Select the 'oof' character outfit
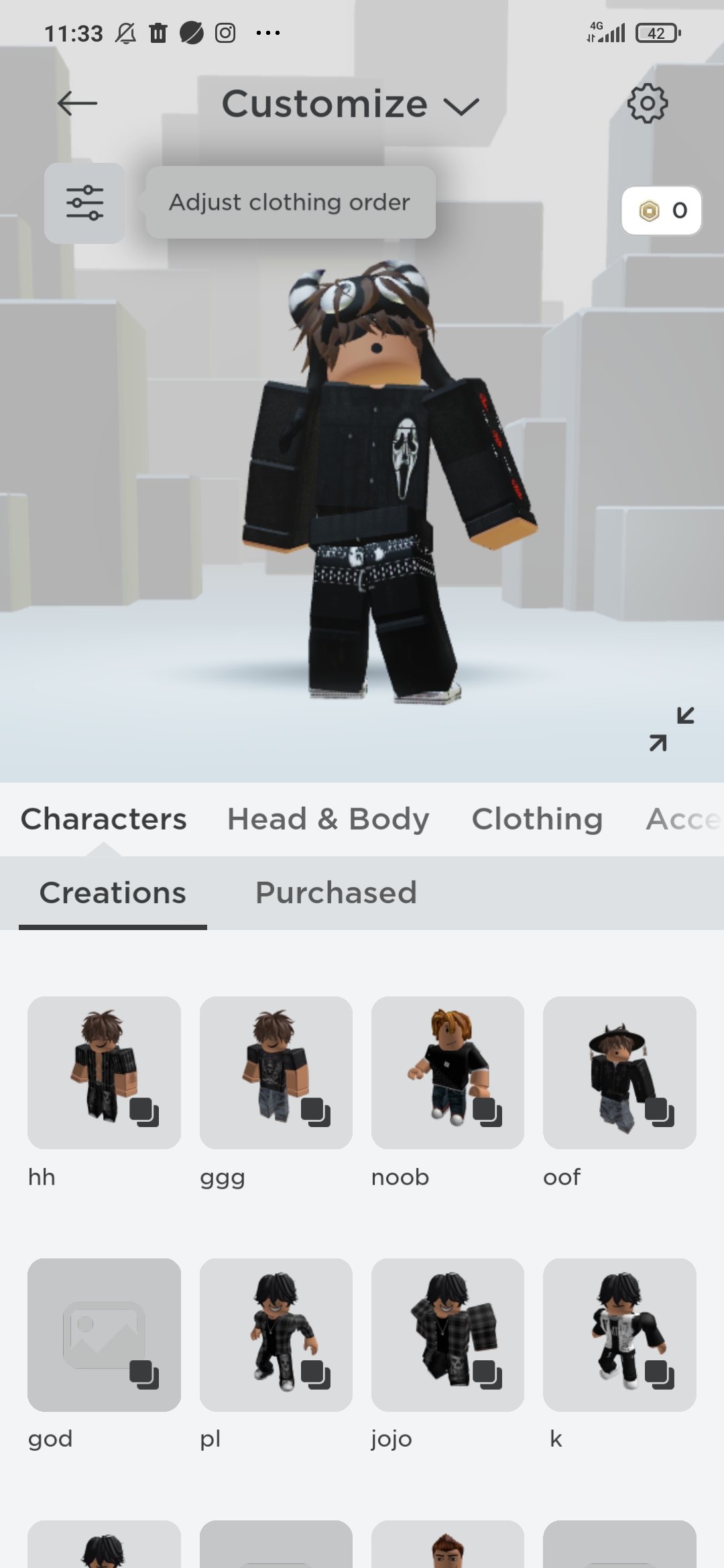724x1568 pixels. tap(619, 1072)
